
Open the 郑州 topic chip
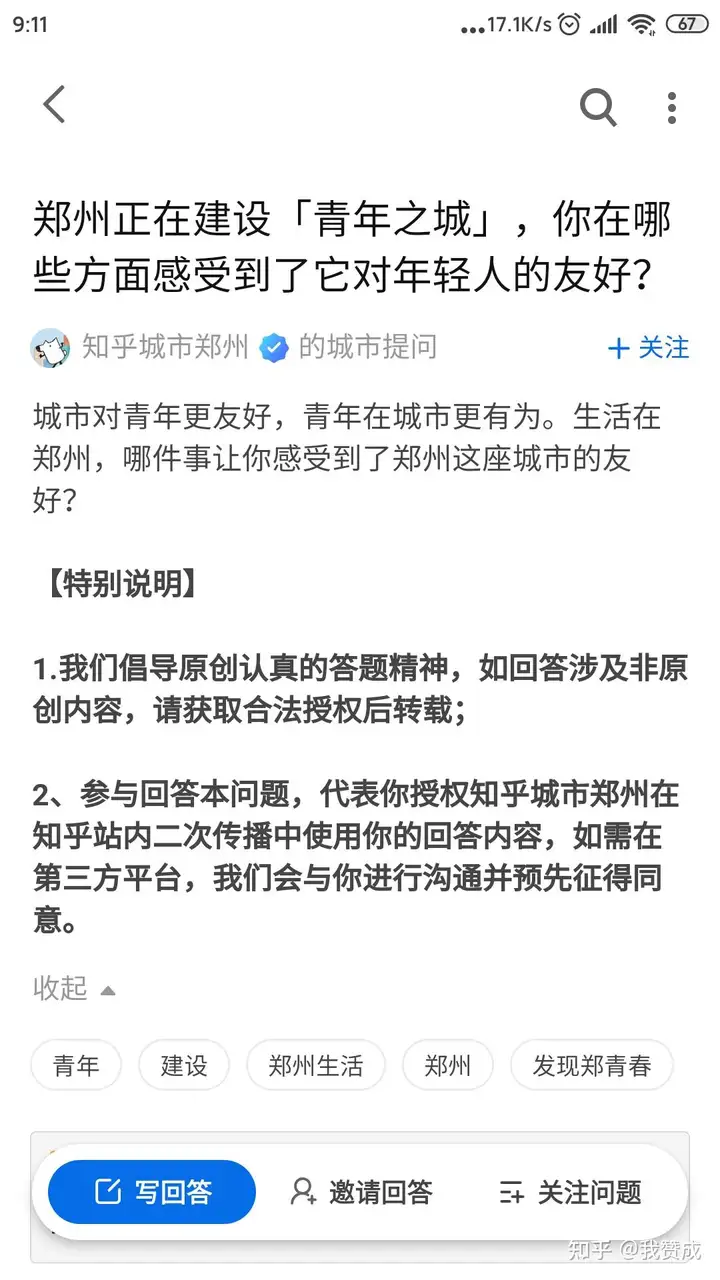pos(447,1064)
